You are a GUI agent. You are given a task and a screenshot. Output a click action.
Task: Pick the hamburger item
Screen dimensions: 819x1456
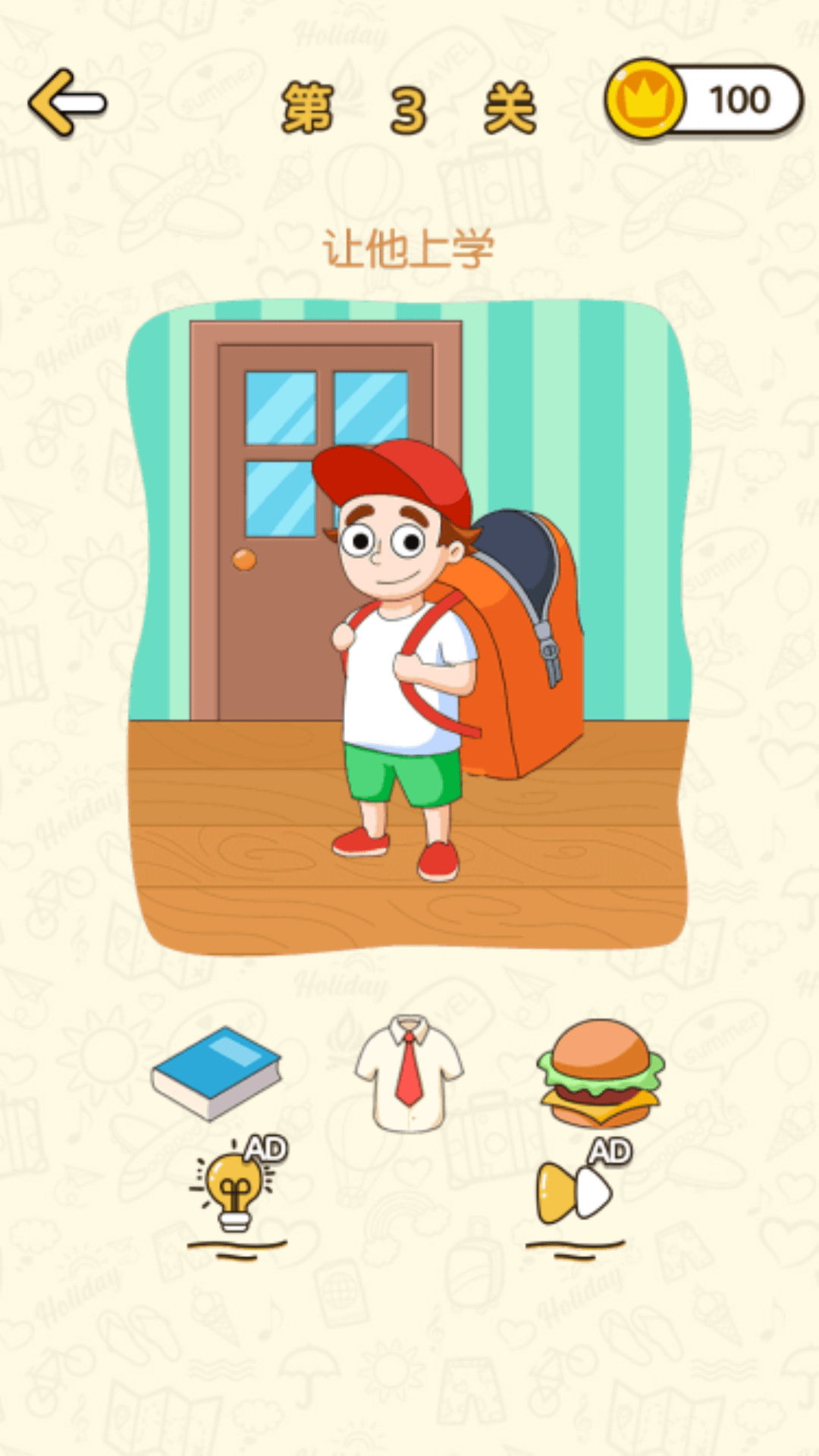tap(601, 1072)
